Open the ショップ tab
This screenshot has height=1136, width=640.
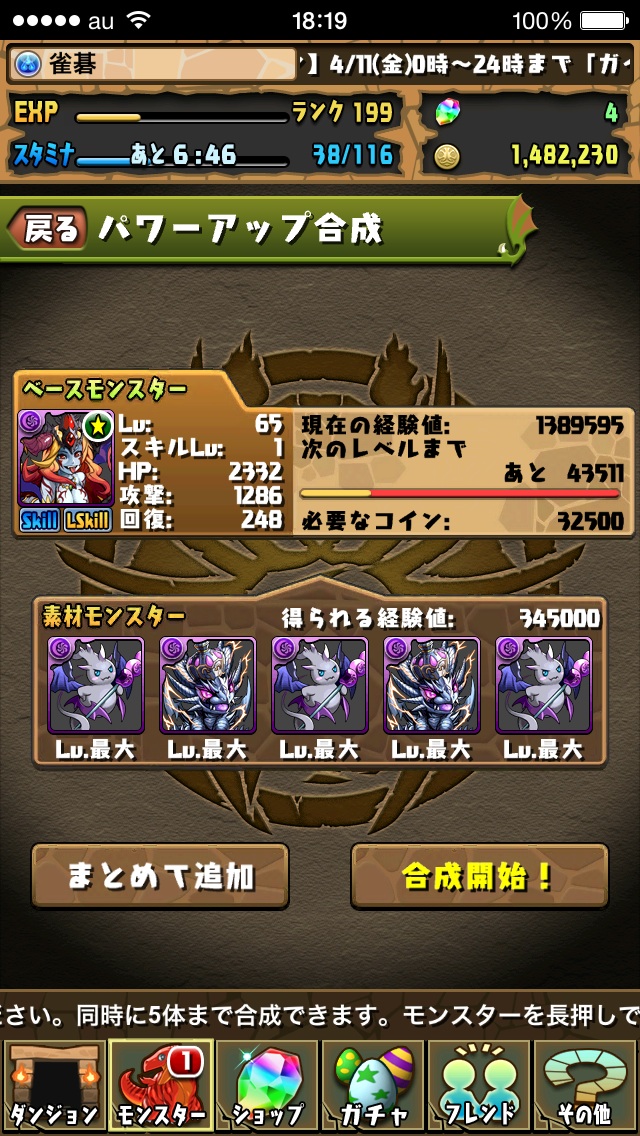266,1086
